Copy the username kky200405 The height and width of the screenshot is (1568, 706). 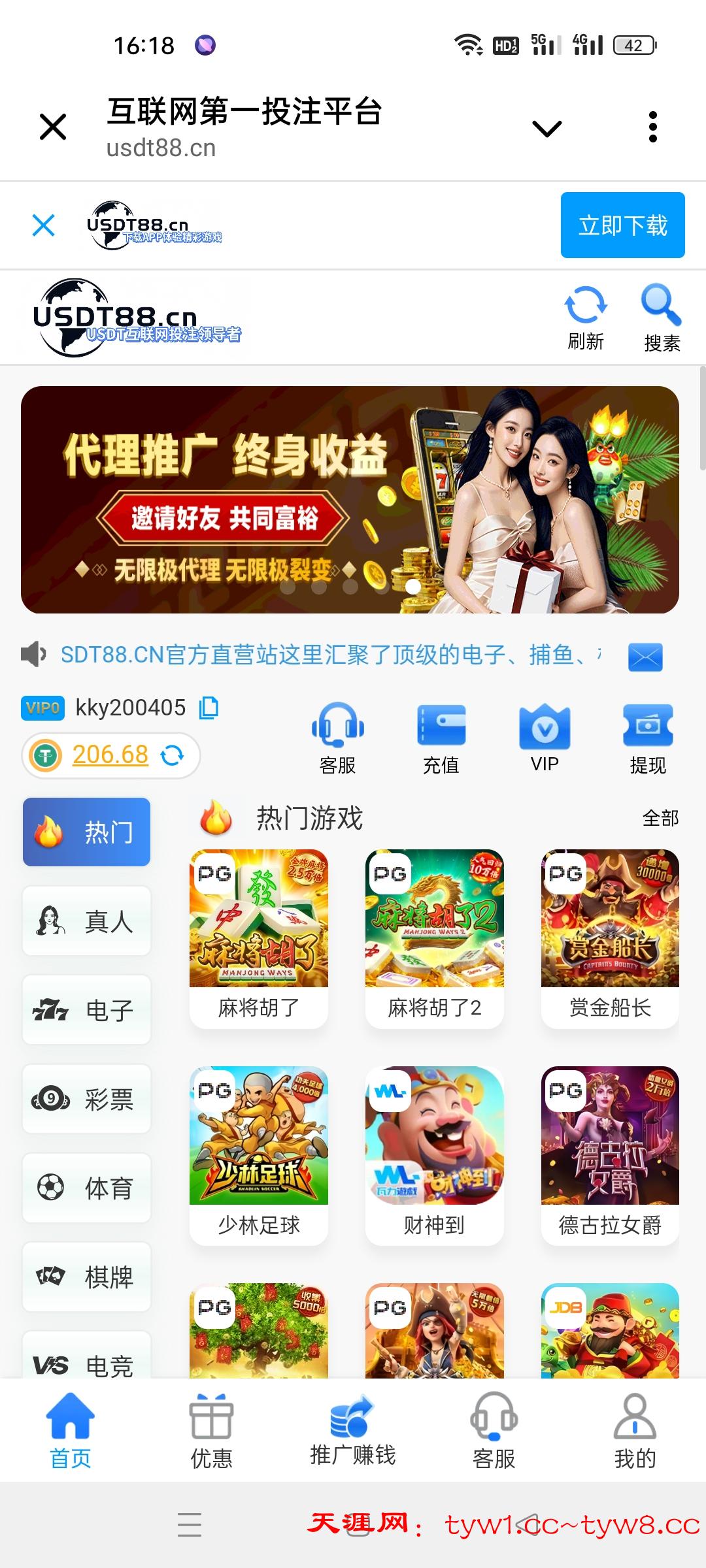point(209,708)
